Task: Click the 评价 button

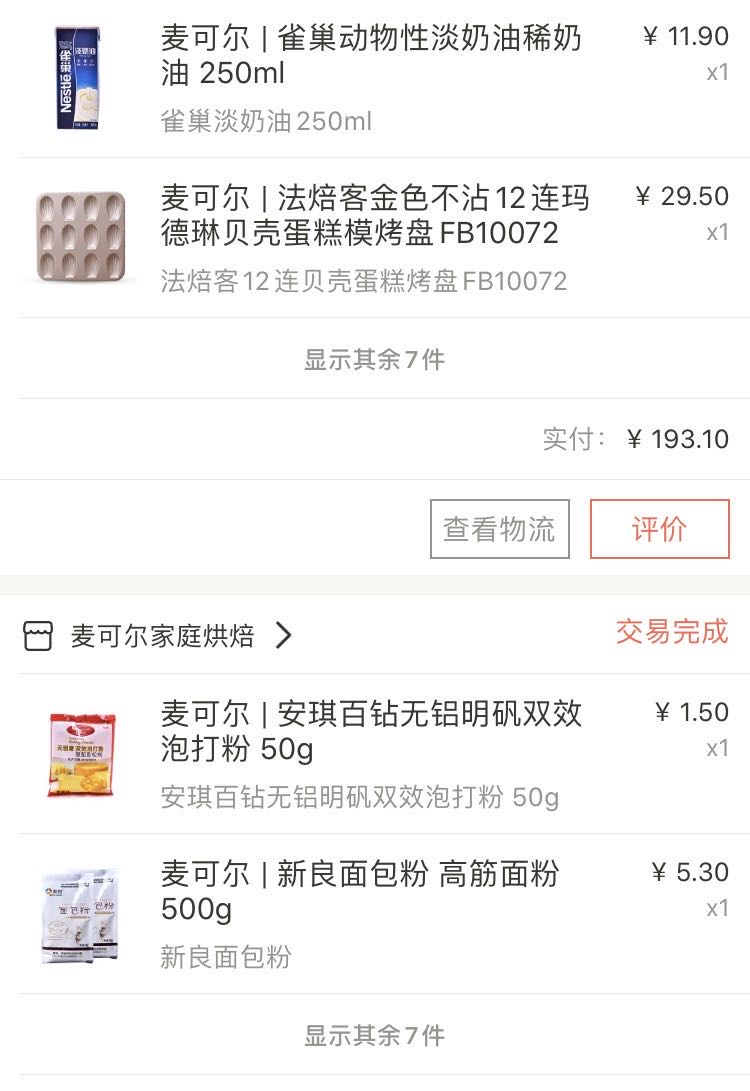Action: (x=661, y=529)
